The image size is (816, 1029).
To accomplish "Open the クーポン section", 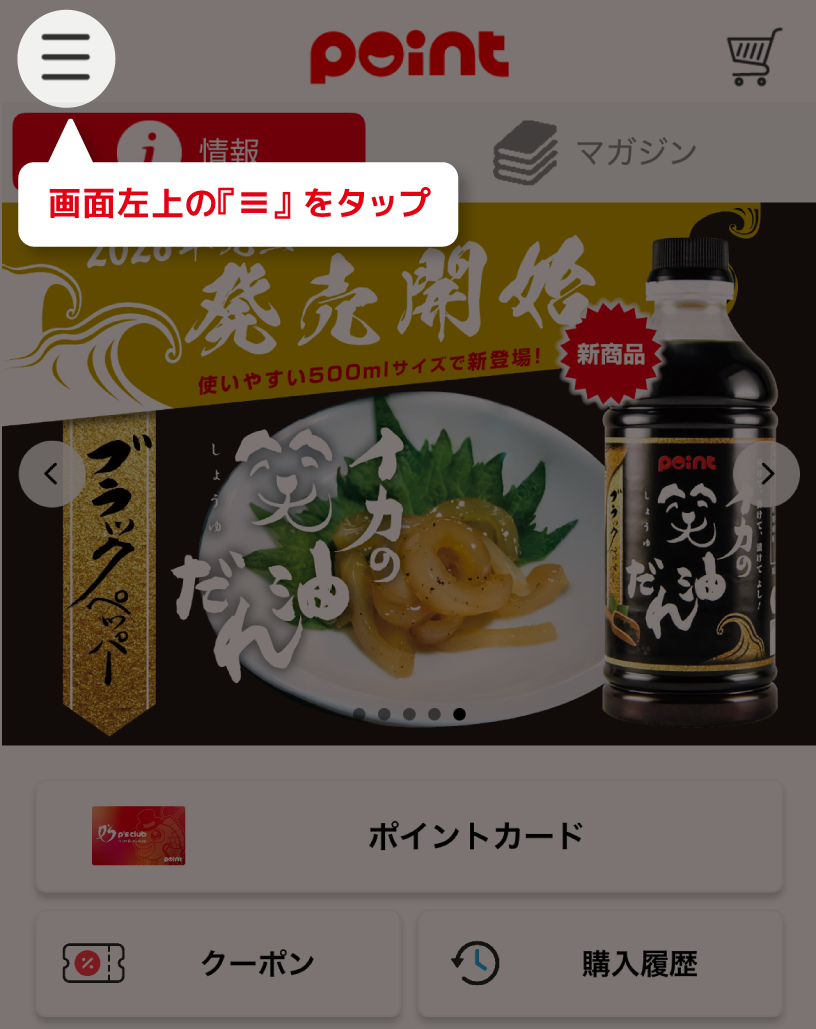I will pyautogui.click(x=218, y=964).
